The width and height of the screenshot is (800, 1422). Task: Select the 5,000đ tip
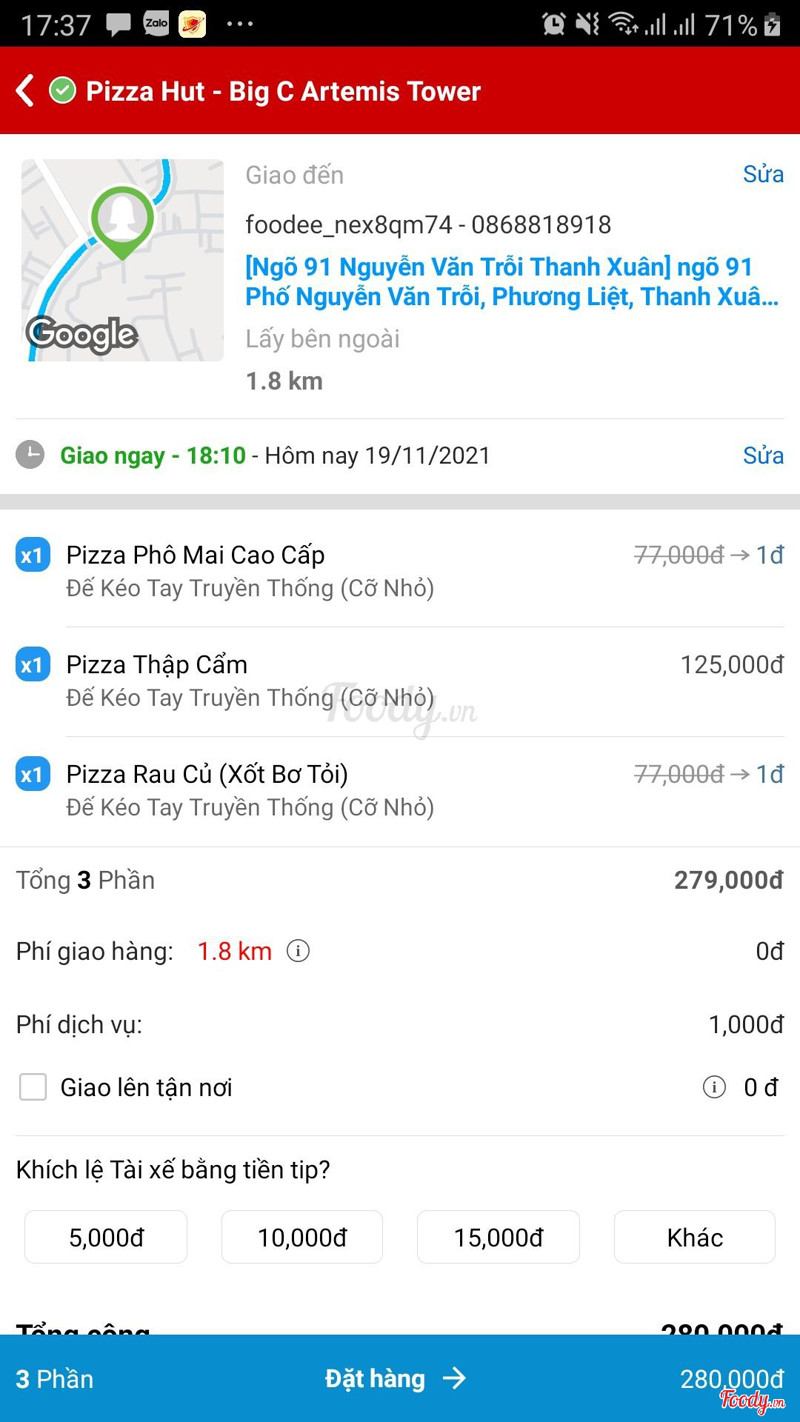(x=106, y=1237)
